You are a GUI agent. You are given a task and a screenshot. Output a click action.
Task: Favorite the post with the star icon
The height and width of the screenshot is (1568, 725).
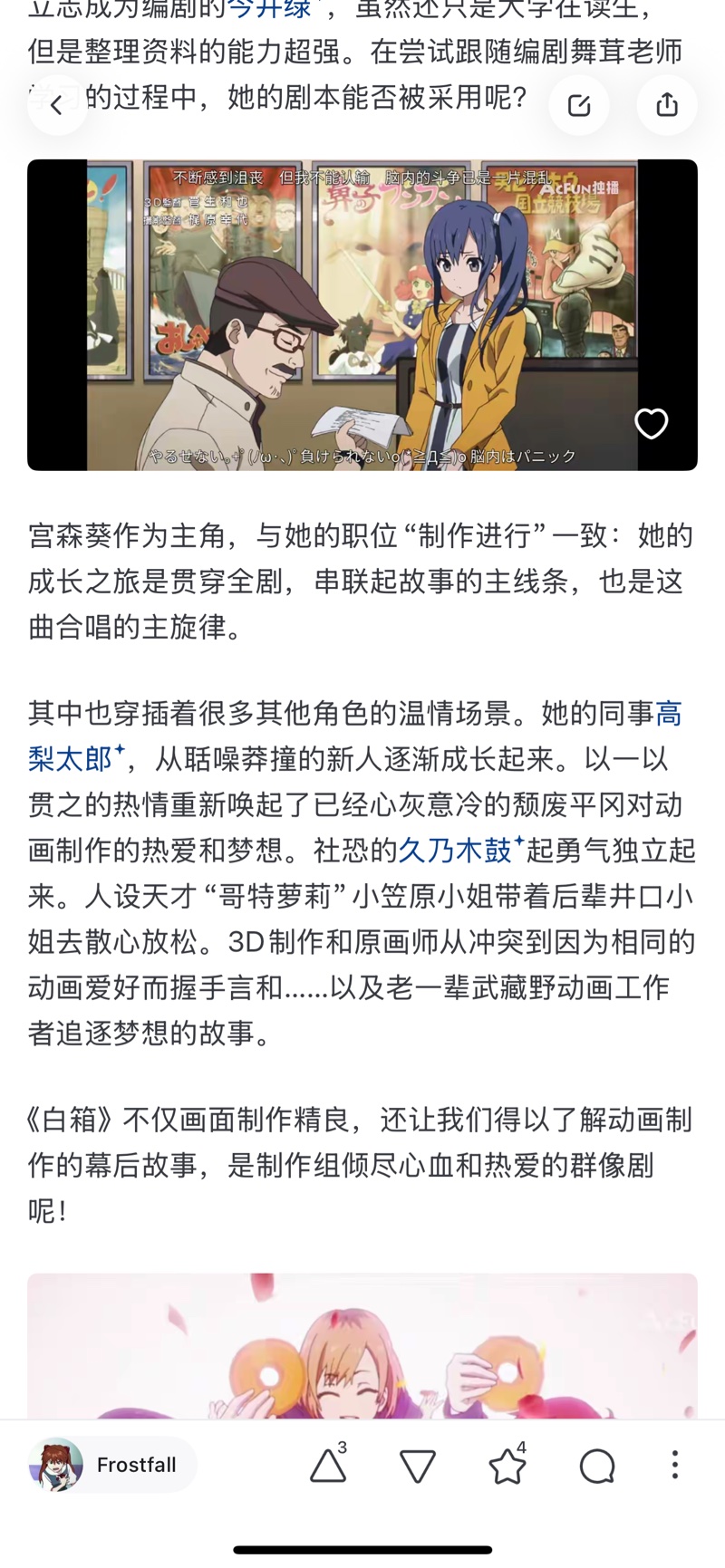507,1465
